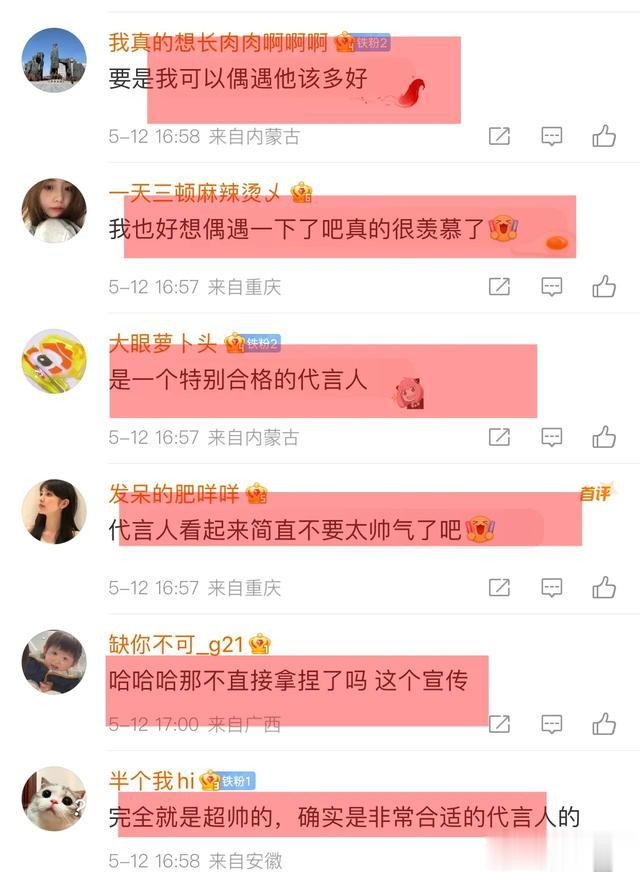Share the comment from 我真的想长肉肉啊啊啊
This screenshot has height=872, width=640.
pyautogui.click(x=499, y=136)
